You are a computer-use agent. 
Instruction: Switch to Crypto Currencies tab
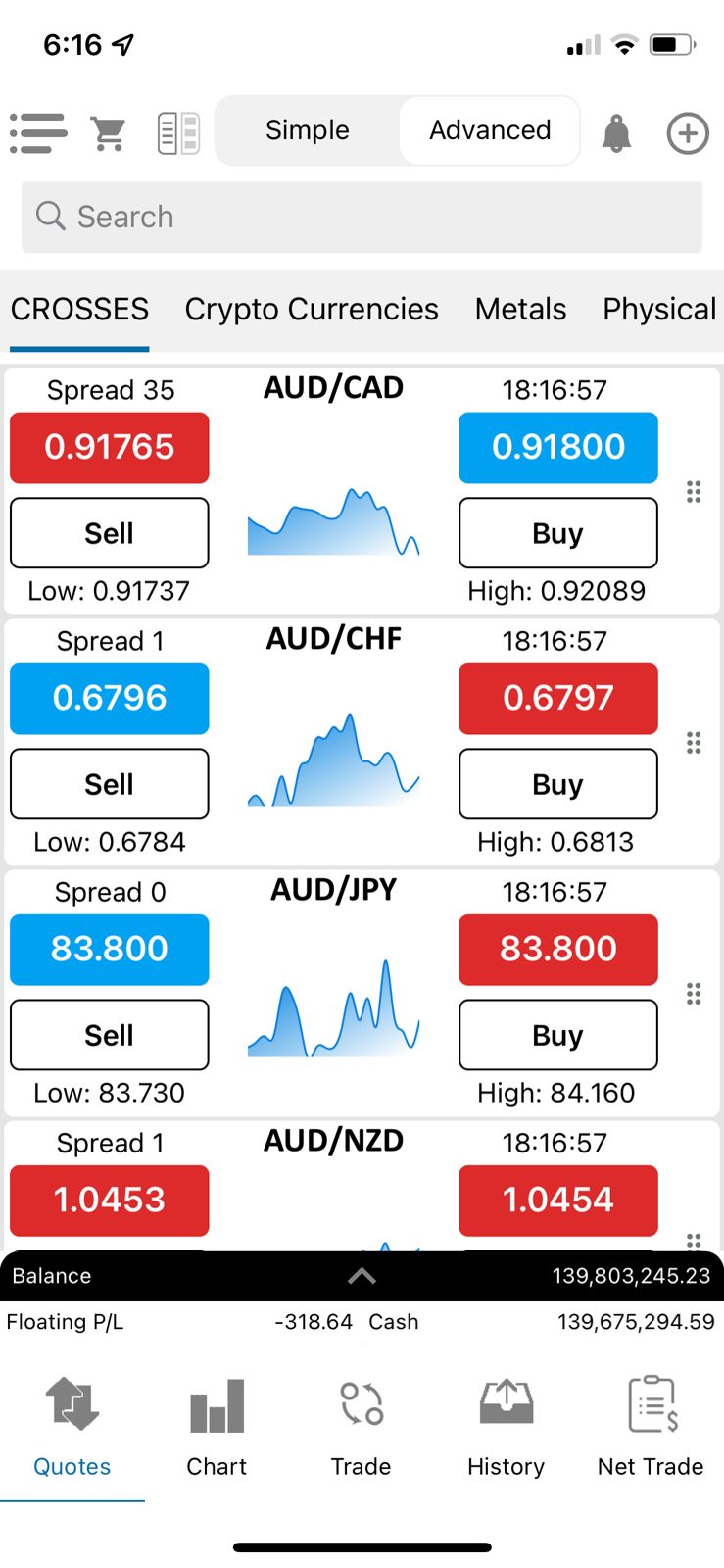point(312,309)
